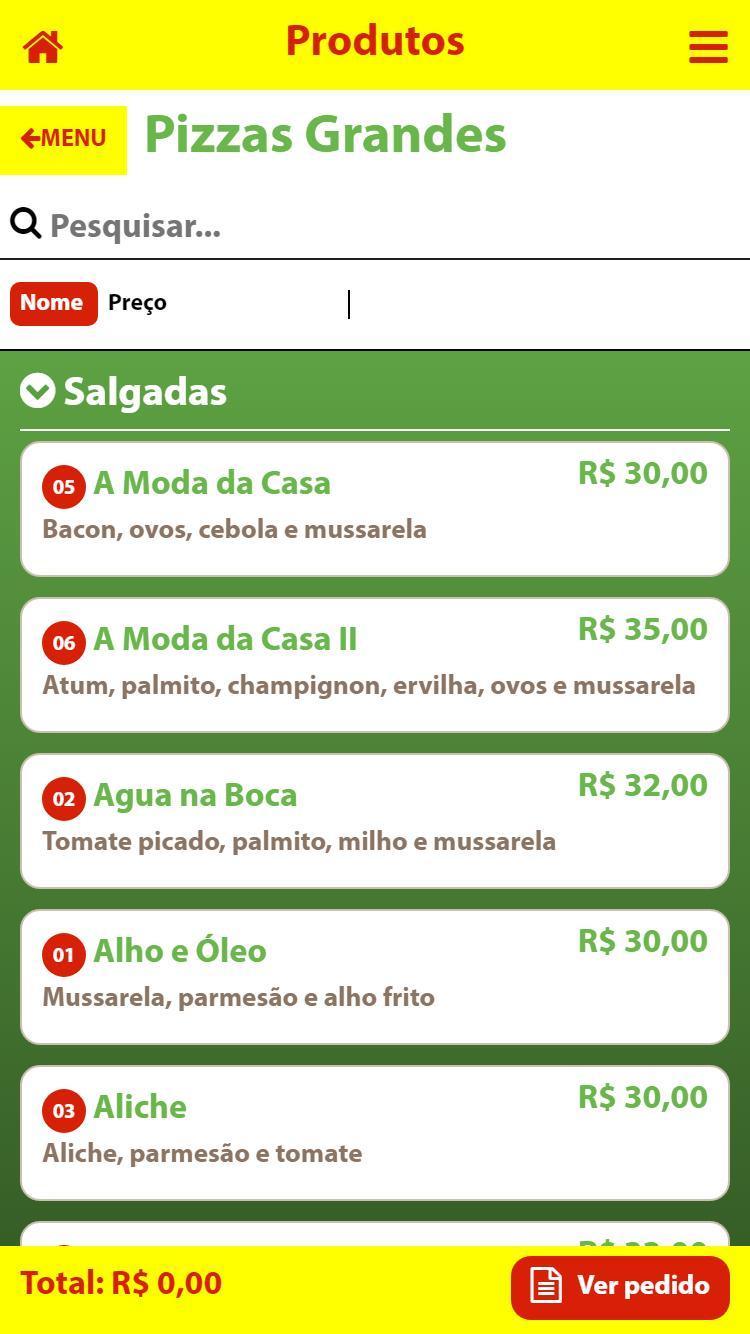Select the Aliche pizza
The height and width of the screenshot is (1334, 750).
pyautogui.click(x=375, y=1132)
